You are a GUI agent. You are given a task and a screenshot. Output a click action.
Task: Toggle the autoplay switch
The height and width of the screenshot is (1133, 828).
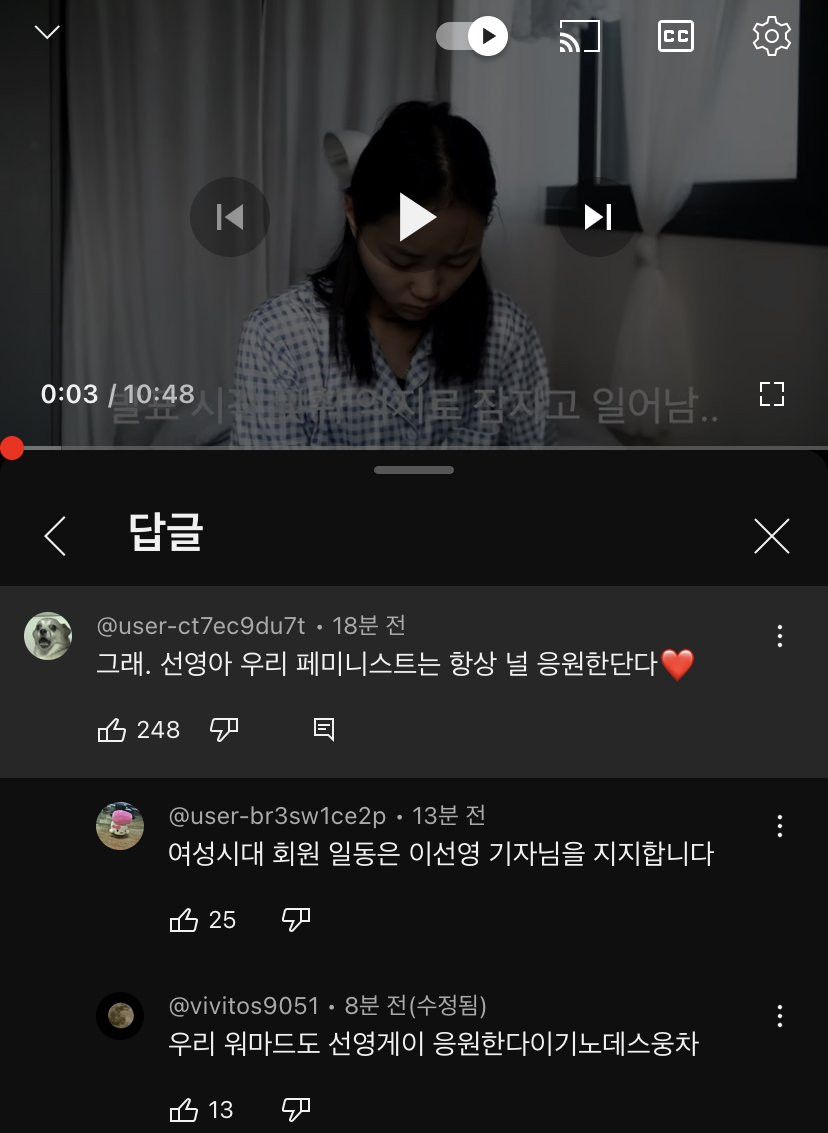[473, 37]
